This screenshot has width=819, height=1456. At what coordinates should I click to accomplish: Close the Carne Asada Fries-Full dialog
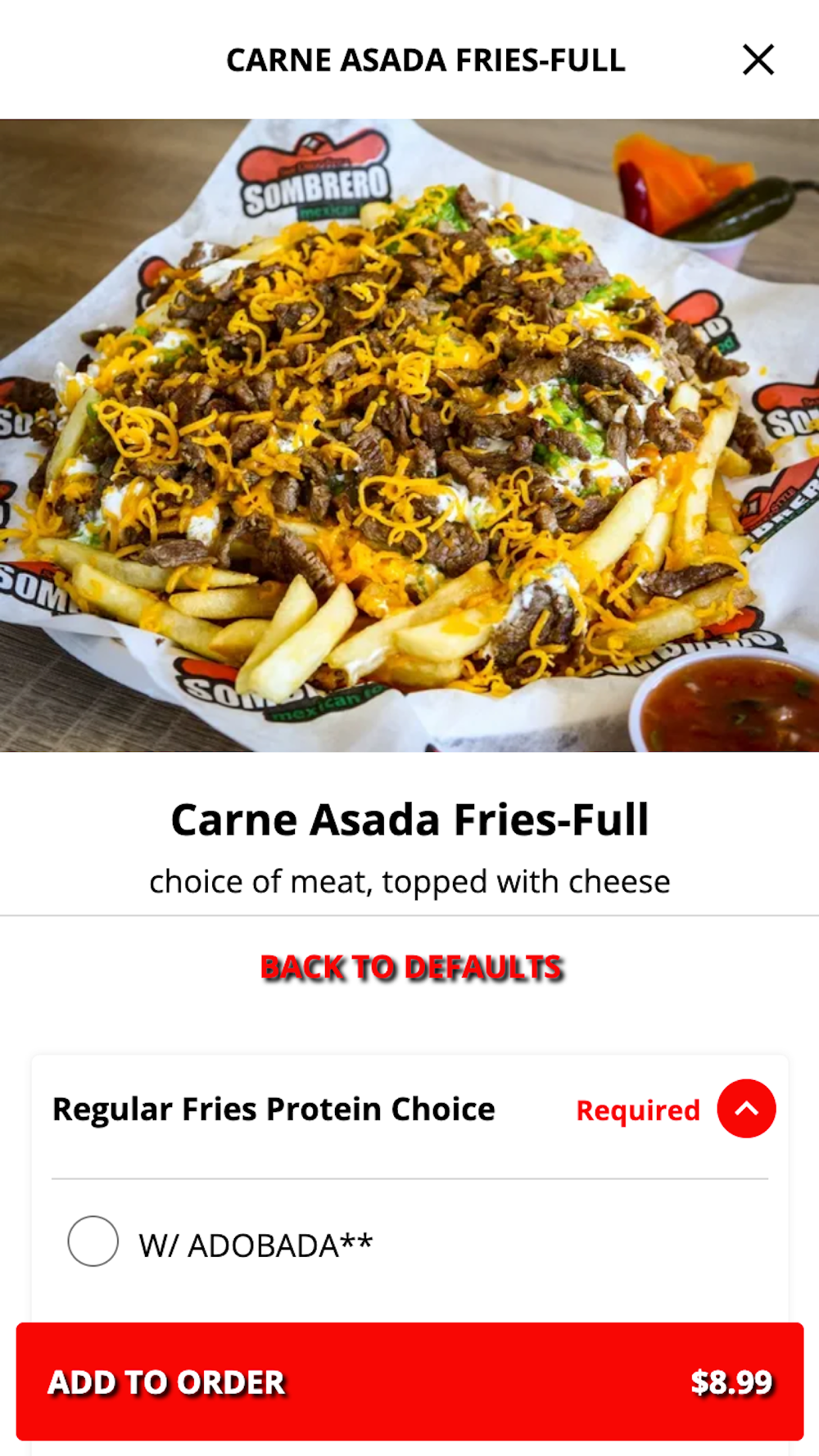758,60
